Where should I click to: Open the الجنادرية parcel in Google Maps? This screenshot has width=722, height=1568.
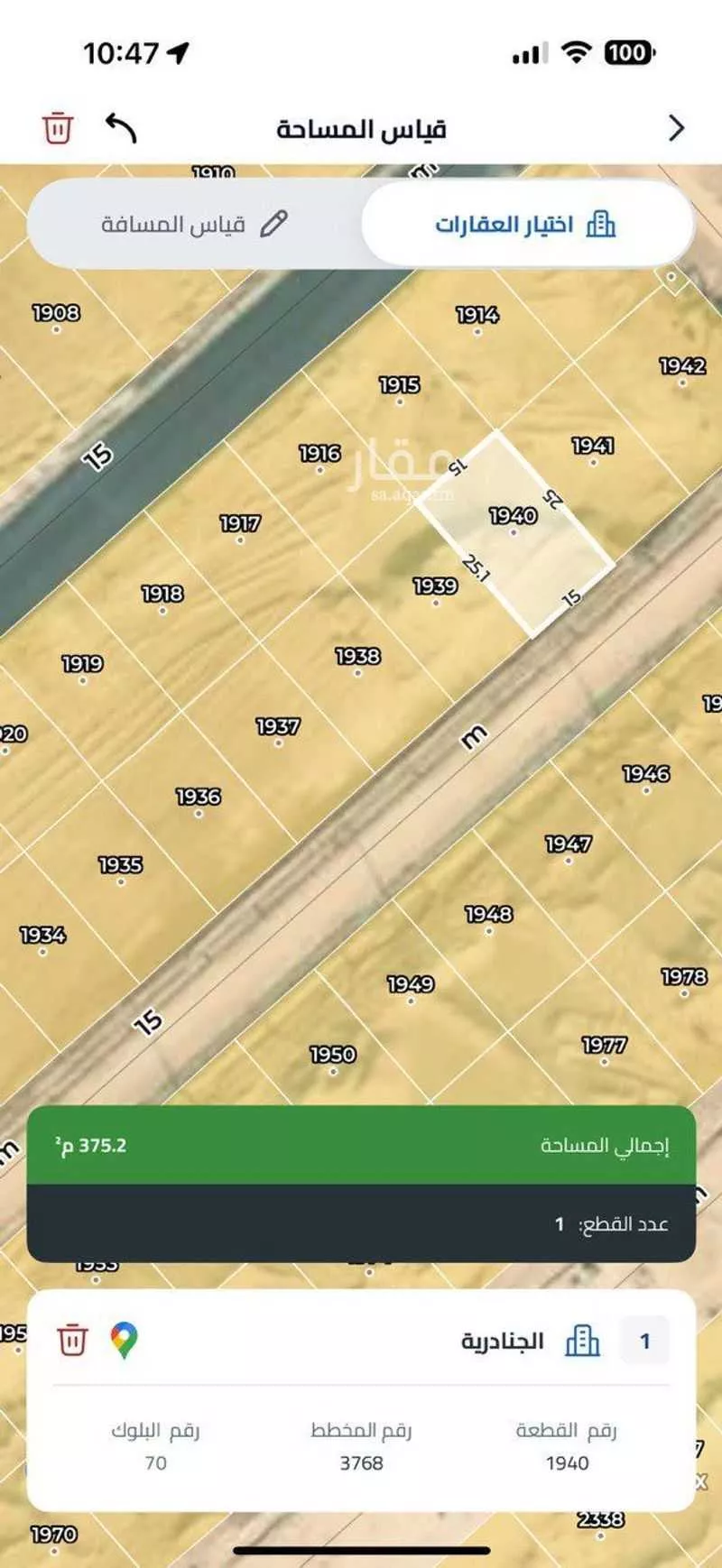coord(125,1340)
